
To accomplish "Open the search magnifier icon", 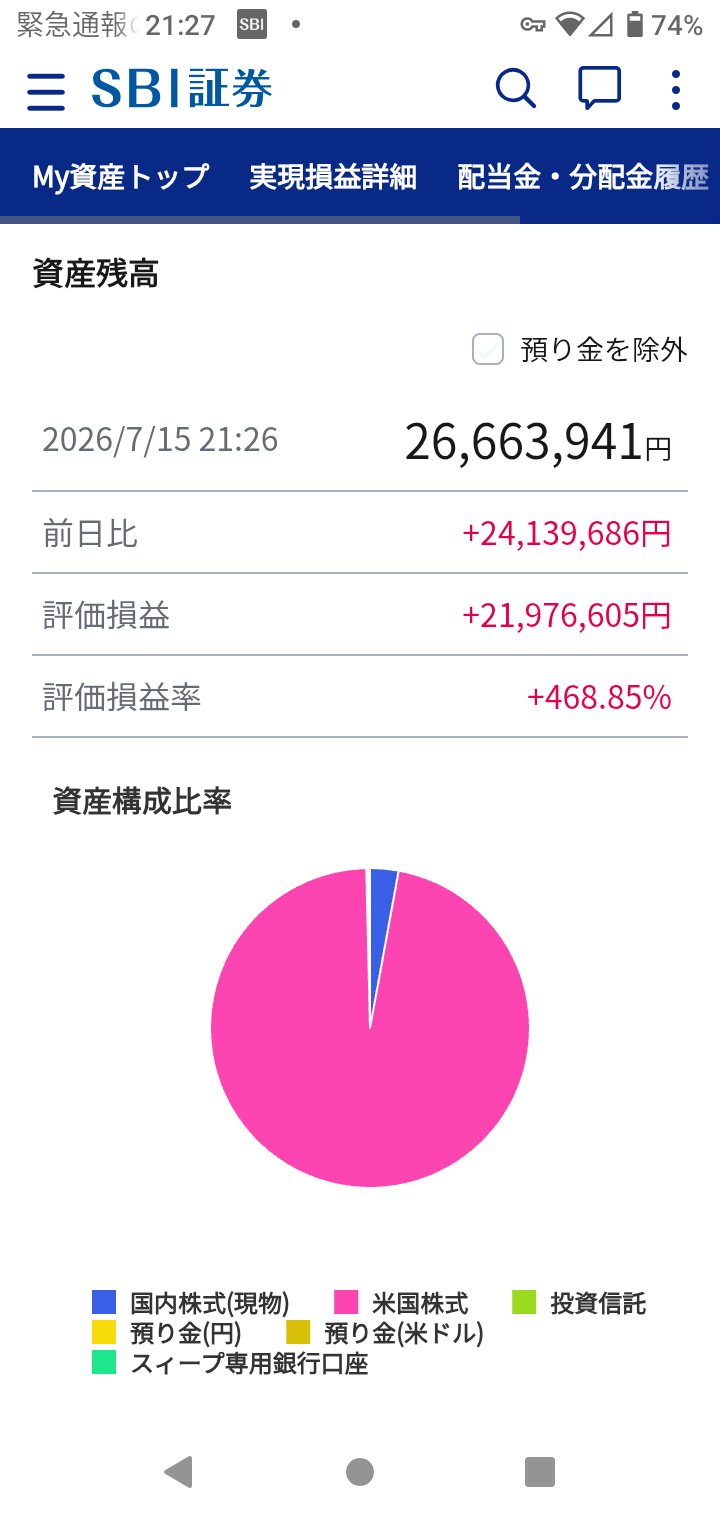I will [516, 89].
